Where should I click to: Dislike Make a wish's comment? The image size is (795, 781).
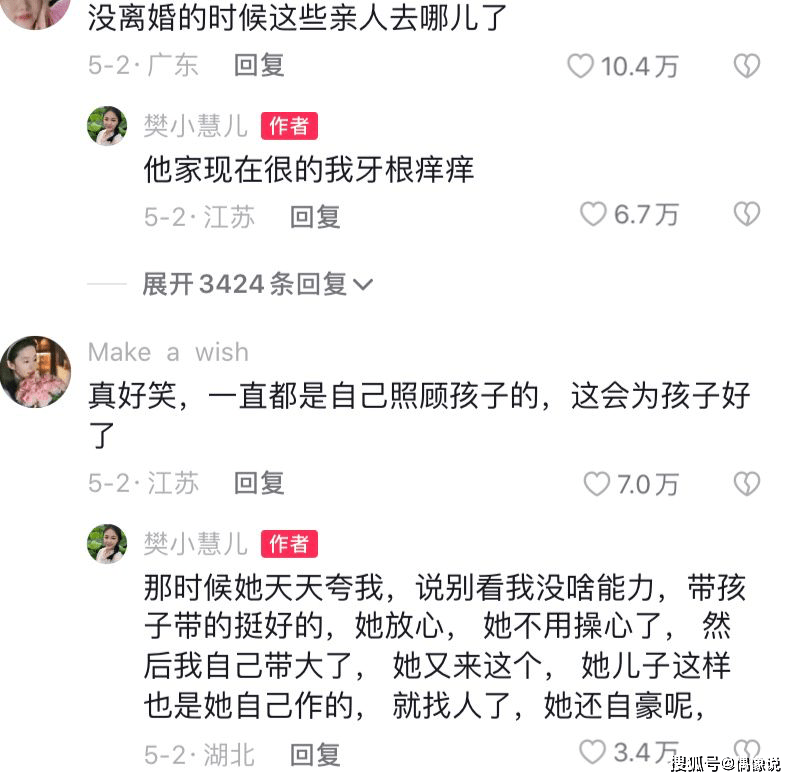746,484
